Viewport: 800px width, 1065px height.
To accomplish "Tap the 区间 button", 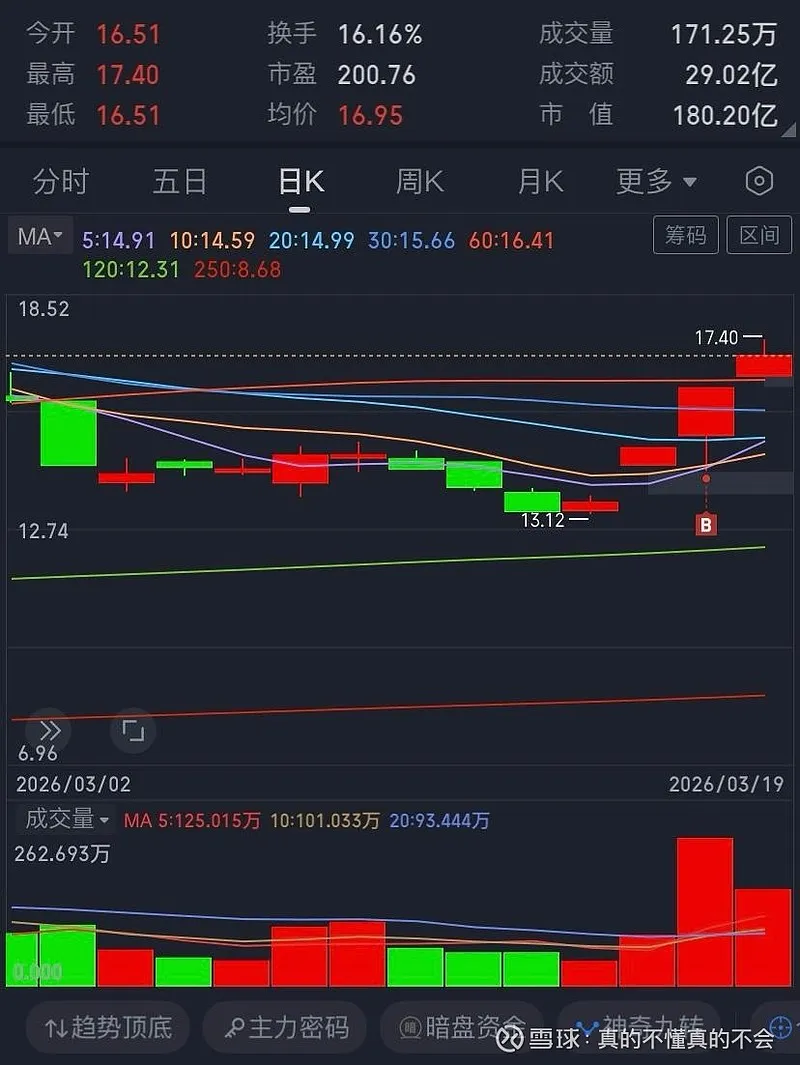I will [x=759, y=236].
